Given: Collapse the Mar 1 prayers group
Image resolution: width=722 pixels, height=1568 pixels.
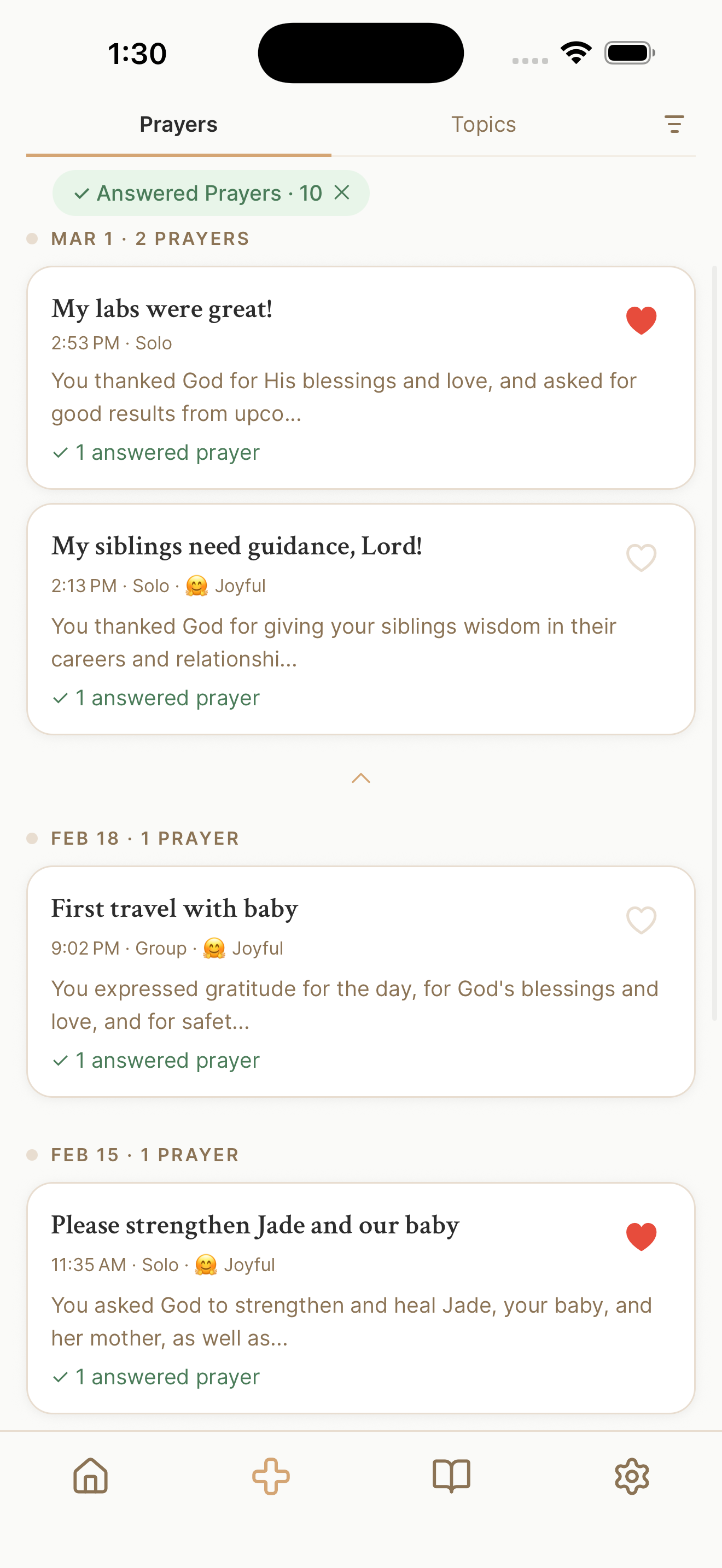Looking at the screenshot, I should click(x=361, y=778).
